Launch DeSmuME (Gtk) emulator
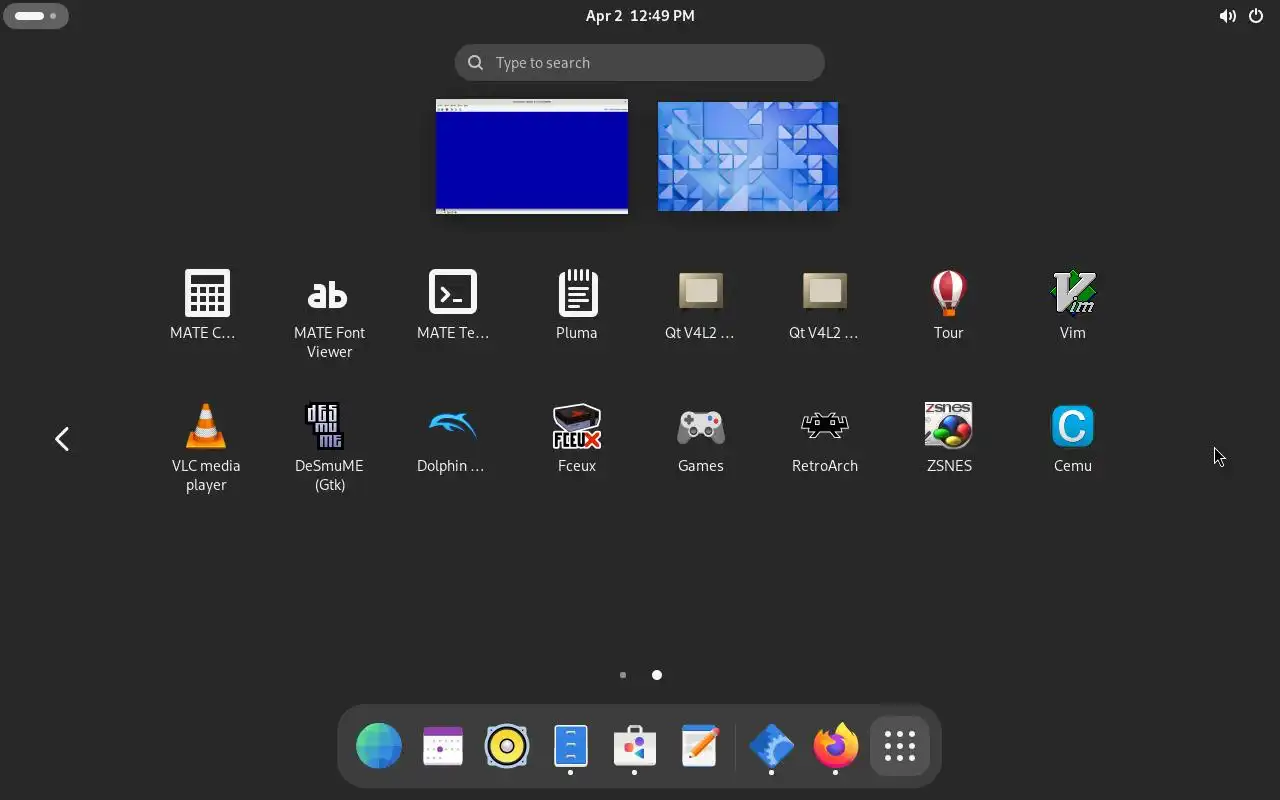This screenshot has width=1280, height=800. coord(329,428)
